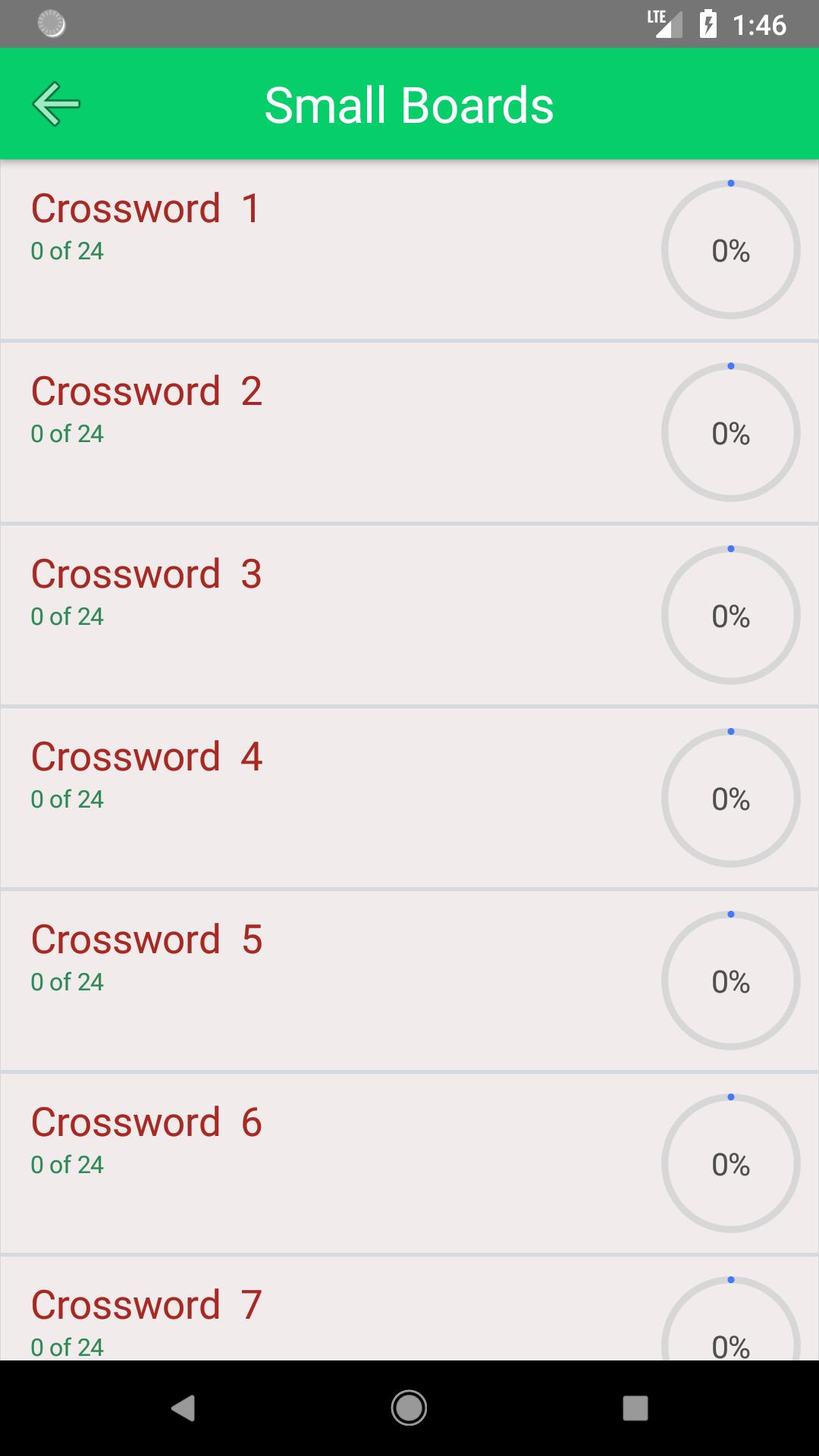Screen dimensions: 819x1456
Task: Open recent apps with the square button
Action: (634, 1407)
